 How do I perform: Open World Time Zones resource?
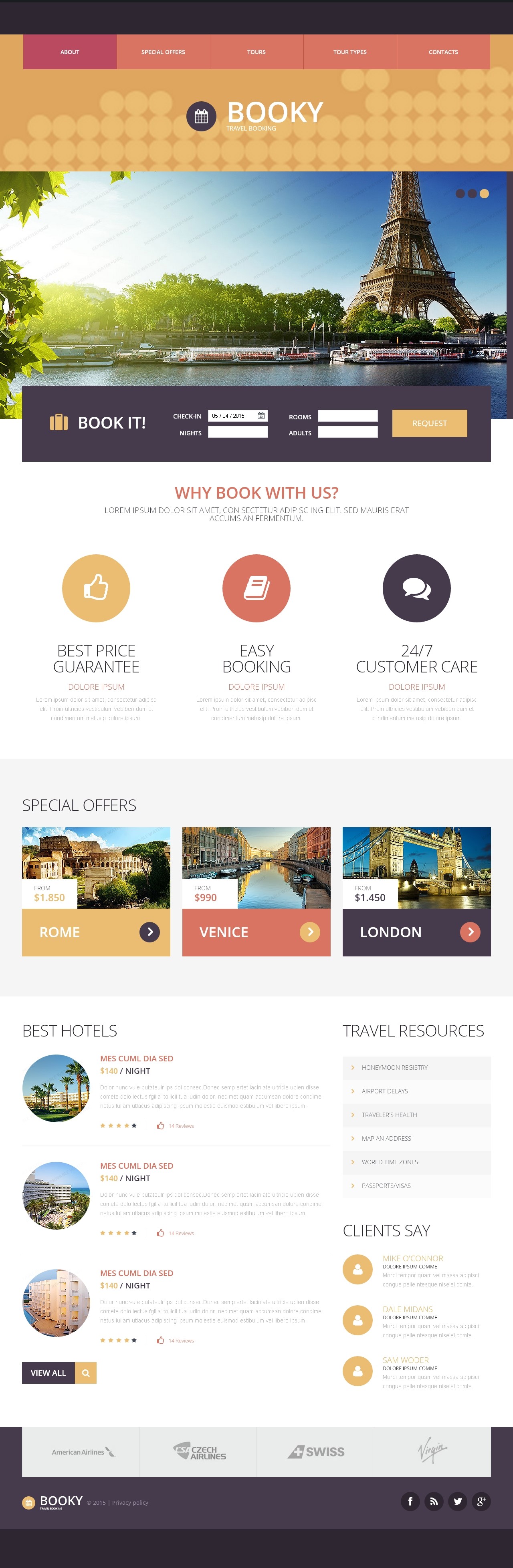389,1162
